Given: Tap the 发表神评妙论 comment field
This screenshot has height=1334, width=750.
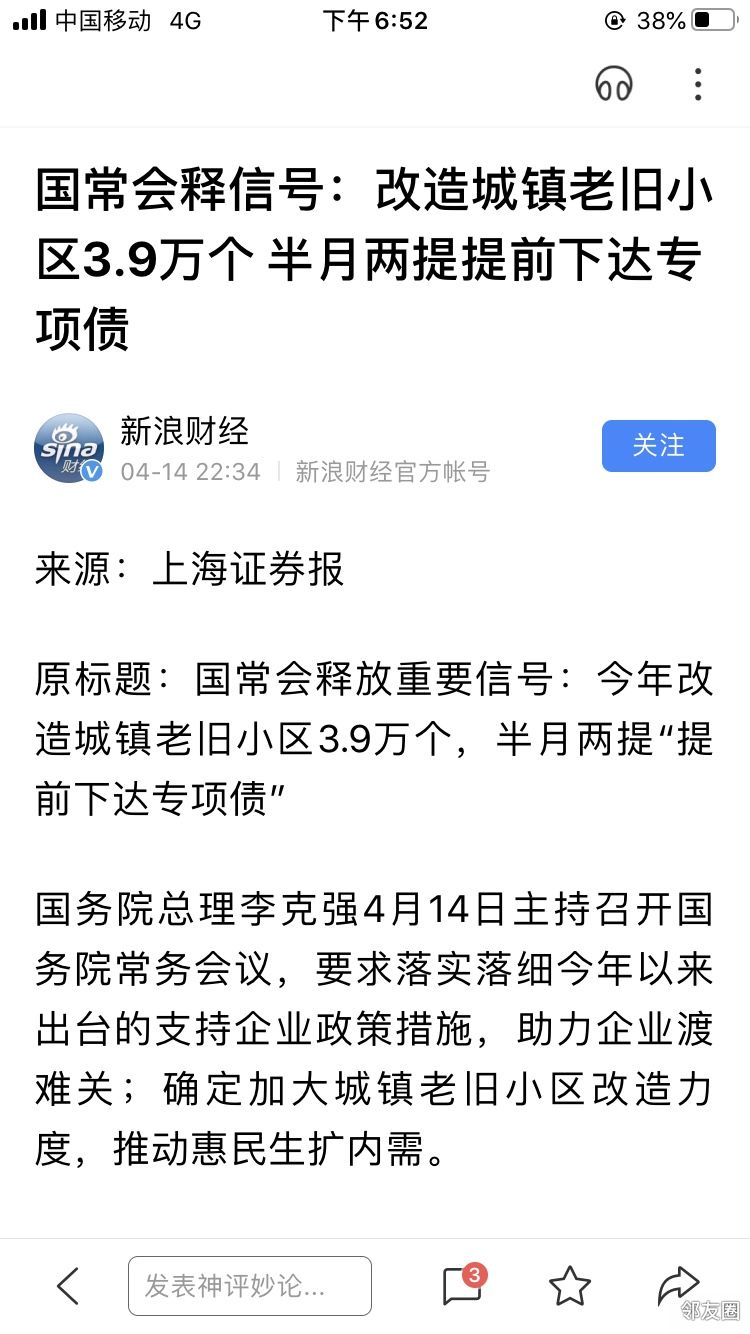Looking at the screenshot, I should click(249, 1286).
